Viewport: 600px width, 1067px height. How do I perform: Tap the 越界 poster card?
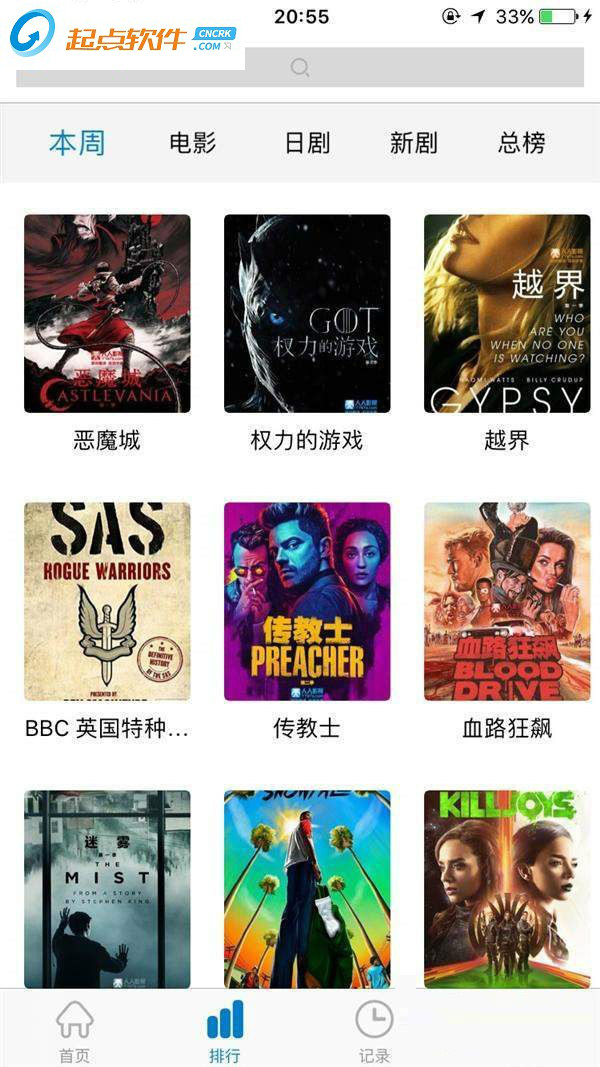[507, 314]
